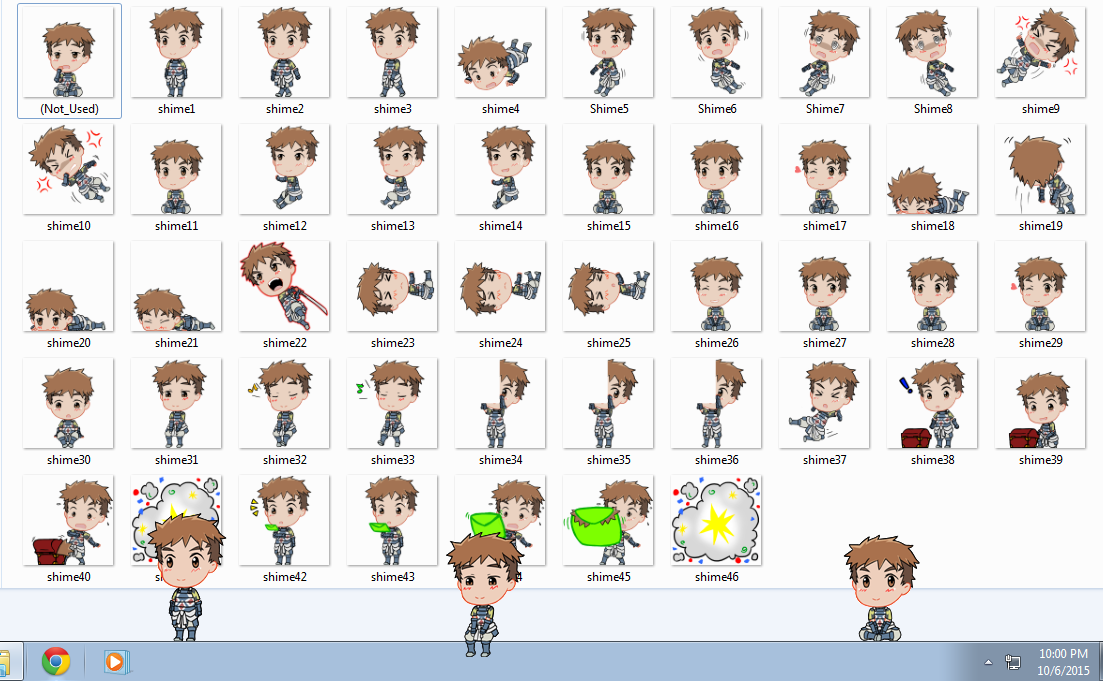Open the shime1 image file
This screenshot has width=1103, height=681.
176,54
